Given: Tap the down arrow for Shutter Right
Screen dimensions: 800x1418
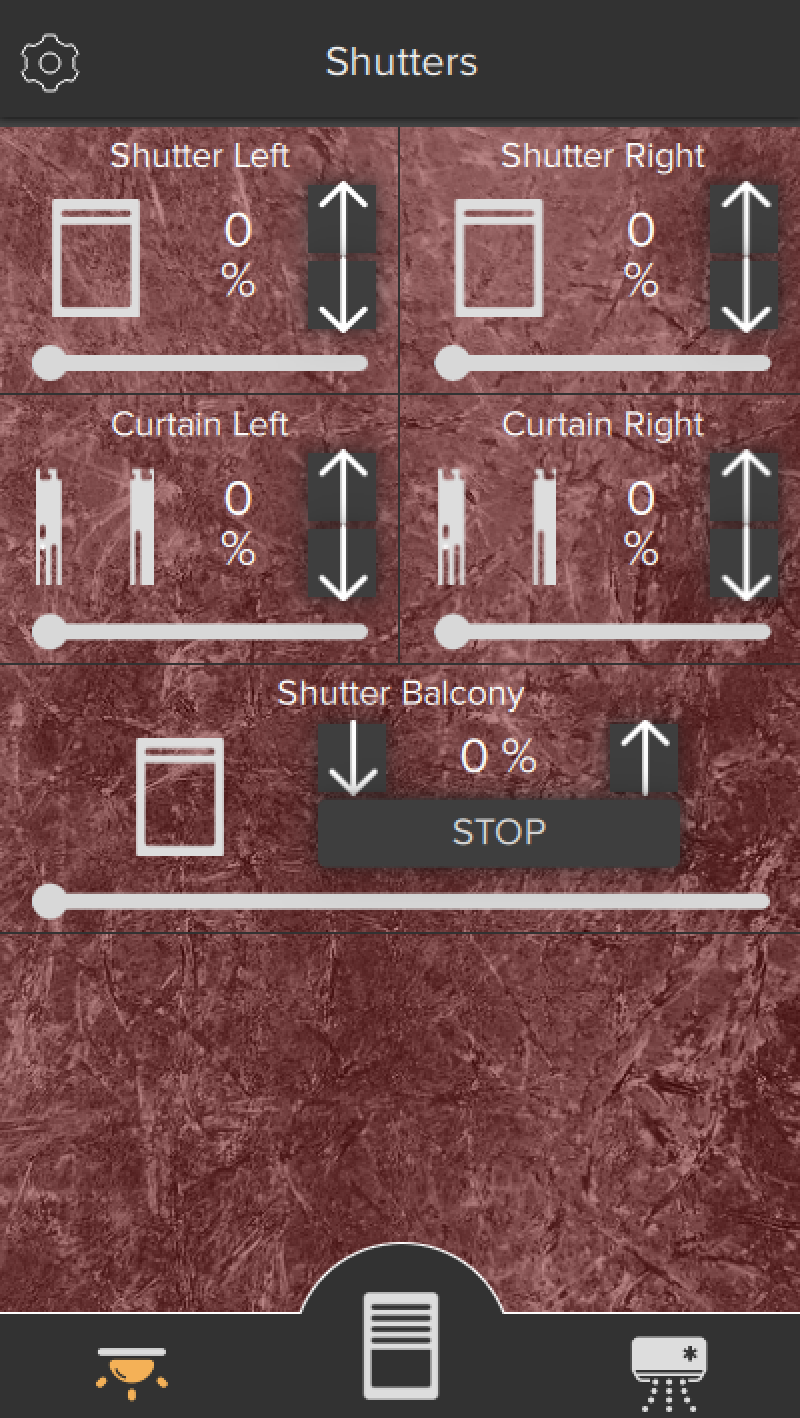Looking at the screenshot, I should tap(744, 296).
